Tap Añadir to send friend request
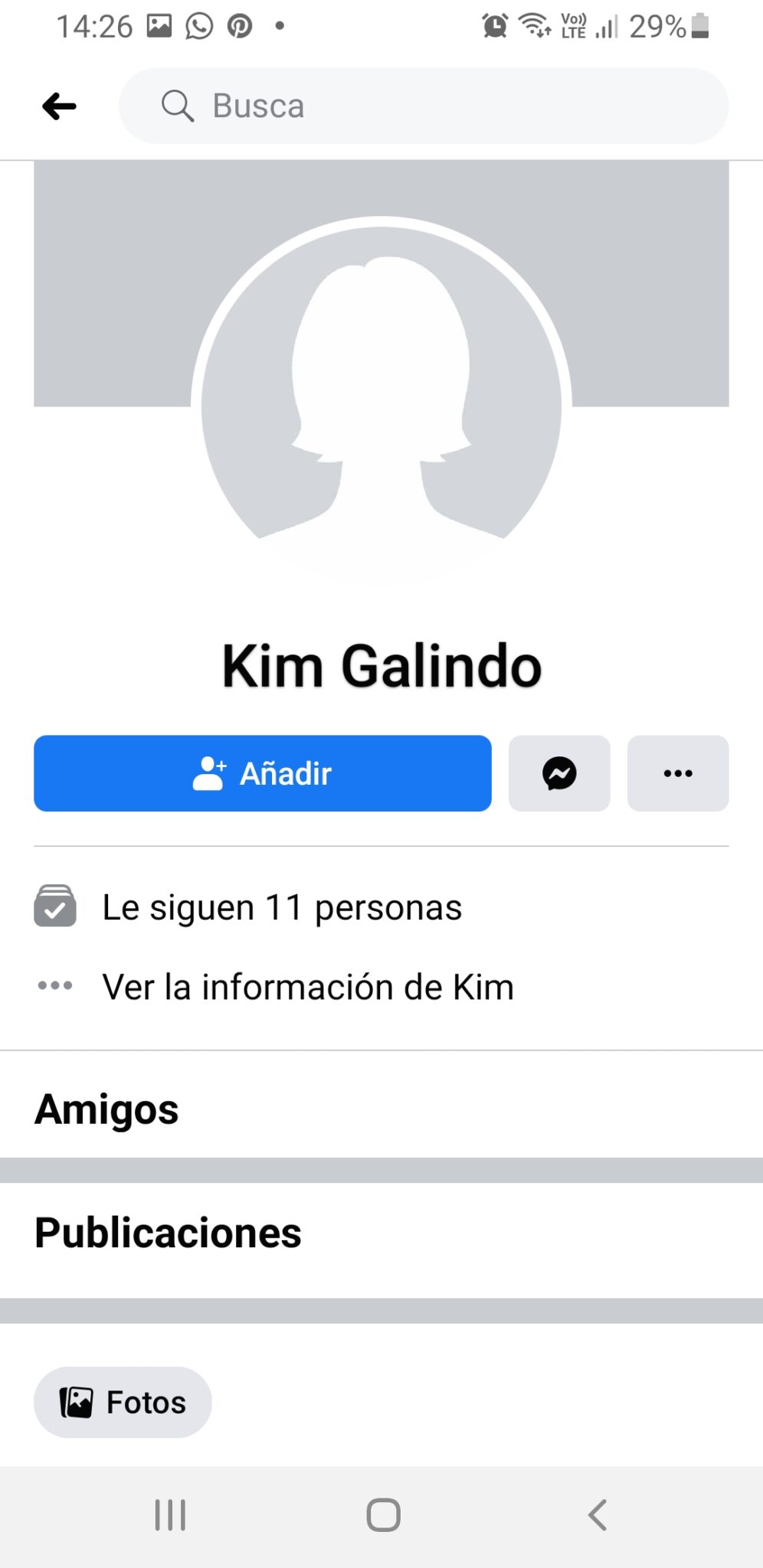 coord(262,773)
